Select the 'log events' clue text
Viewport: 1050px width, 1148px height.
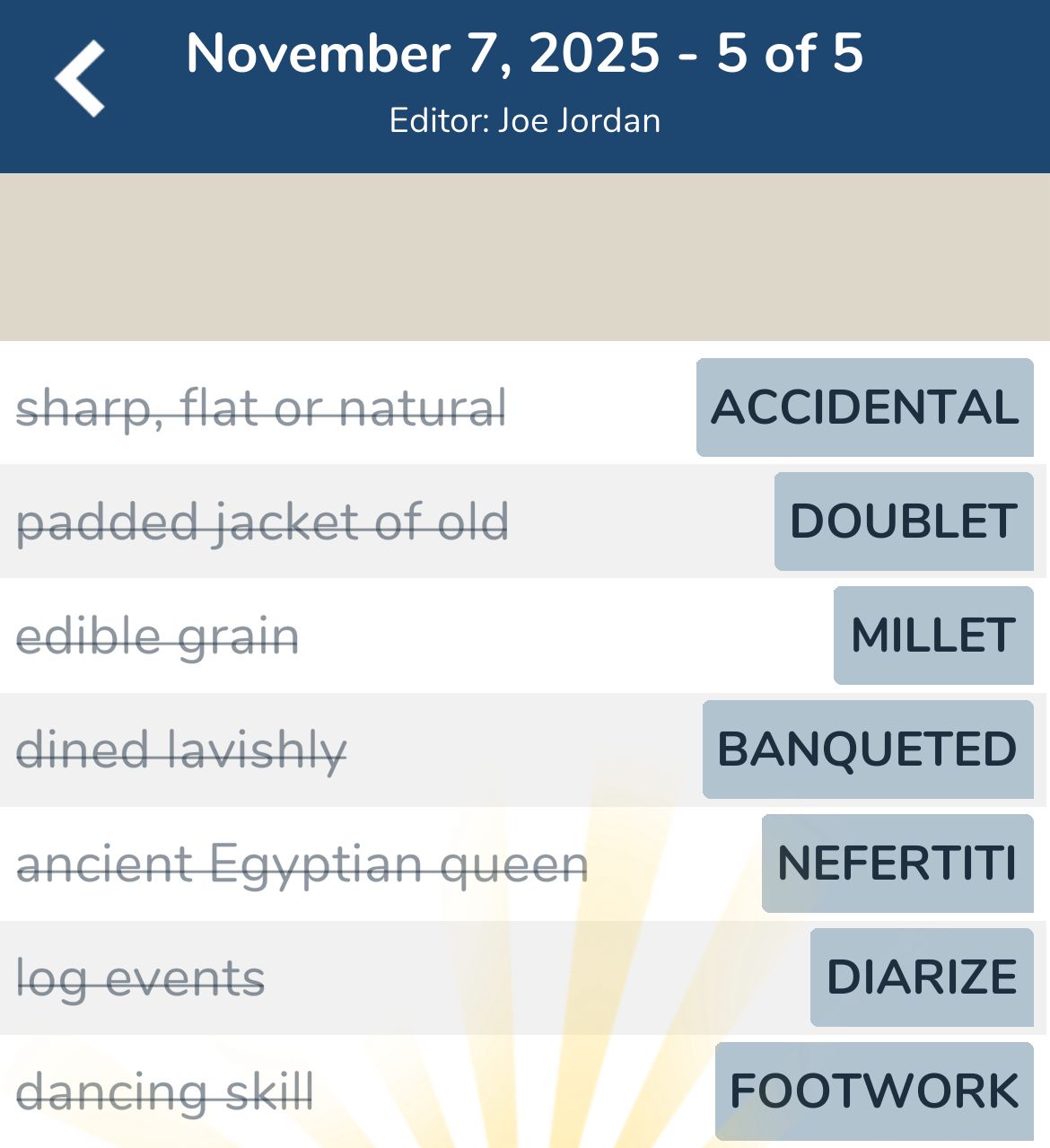tap(141, 977)
